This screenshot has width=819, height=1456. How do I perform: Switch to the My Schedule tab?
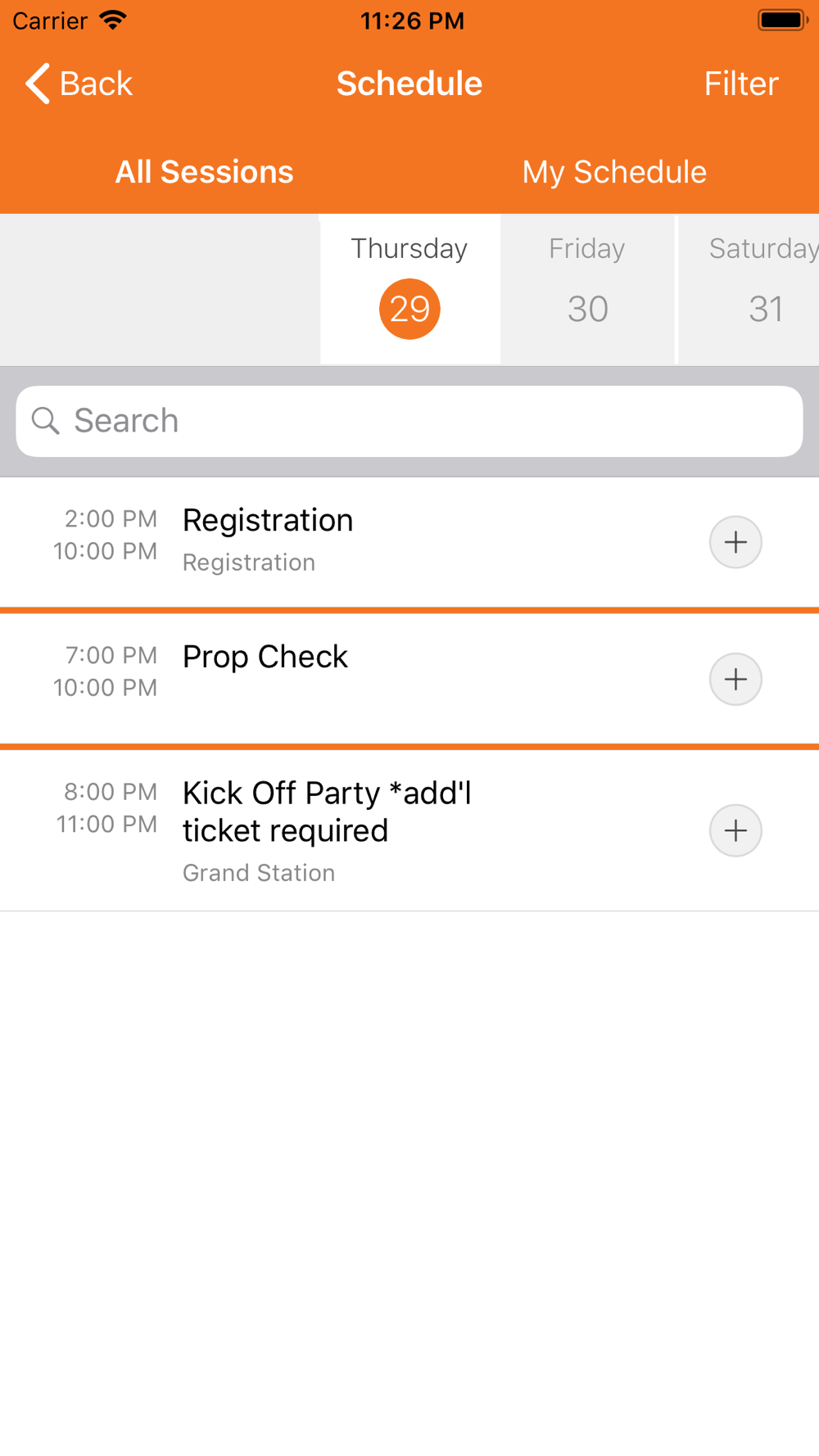click(614, 172)
